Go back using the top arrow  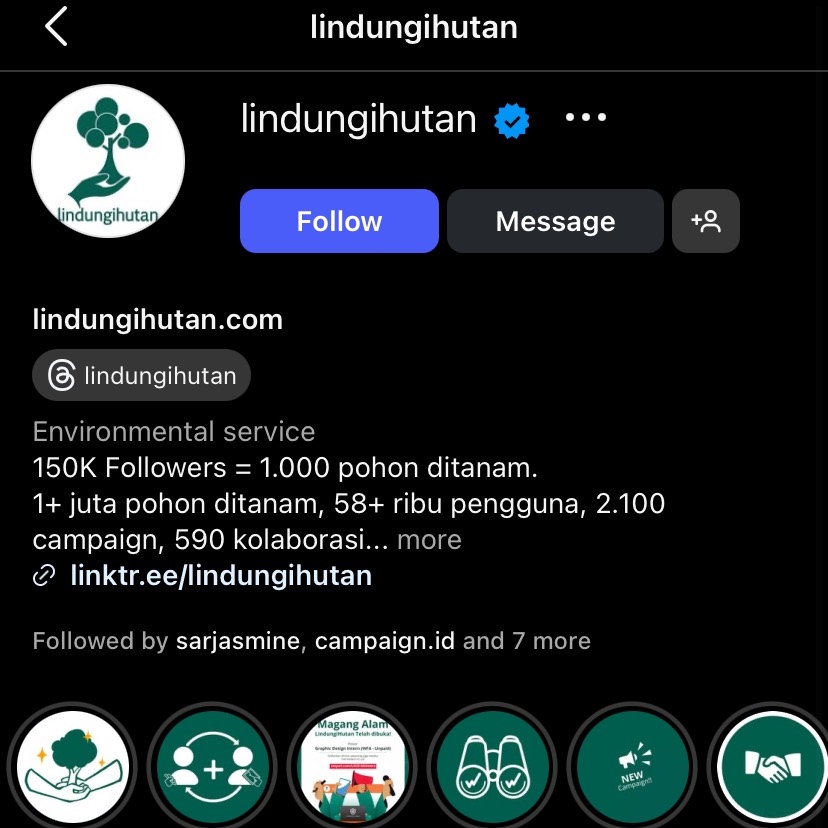pyautogui.click(x=56, y=27)
